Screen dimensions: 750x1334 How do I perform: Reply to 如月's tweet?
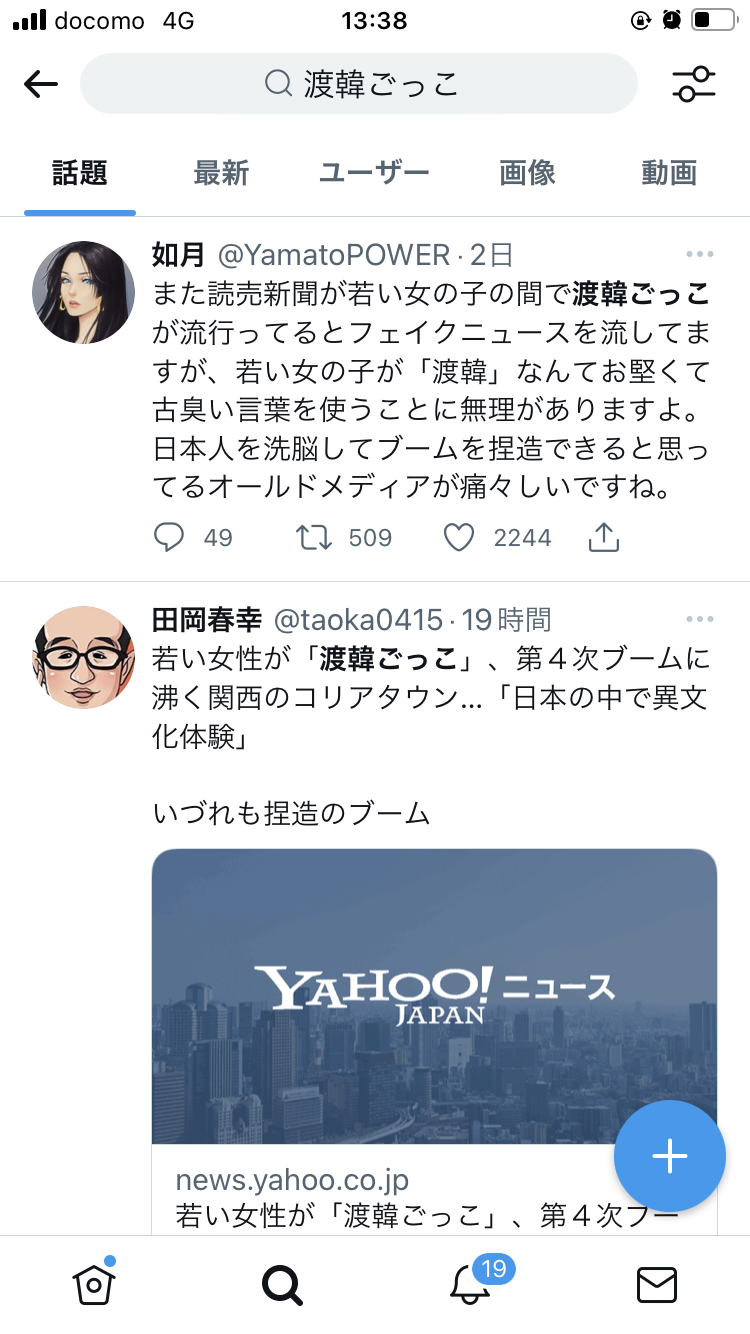(x=169, y=538)
